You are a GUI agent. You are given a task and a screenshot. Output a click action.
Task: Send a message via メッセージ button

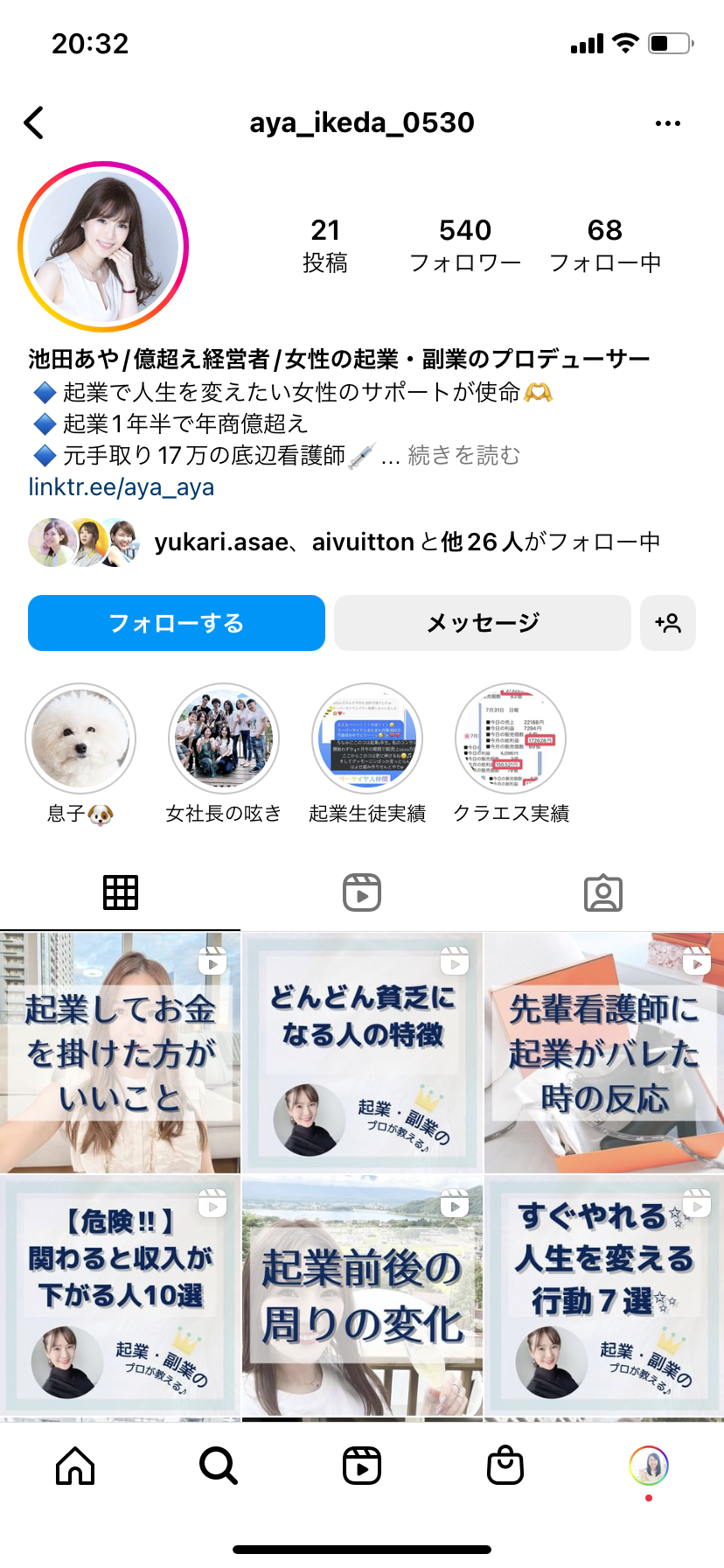coord(483,623)
